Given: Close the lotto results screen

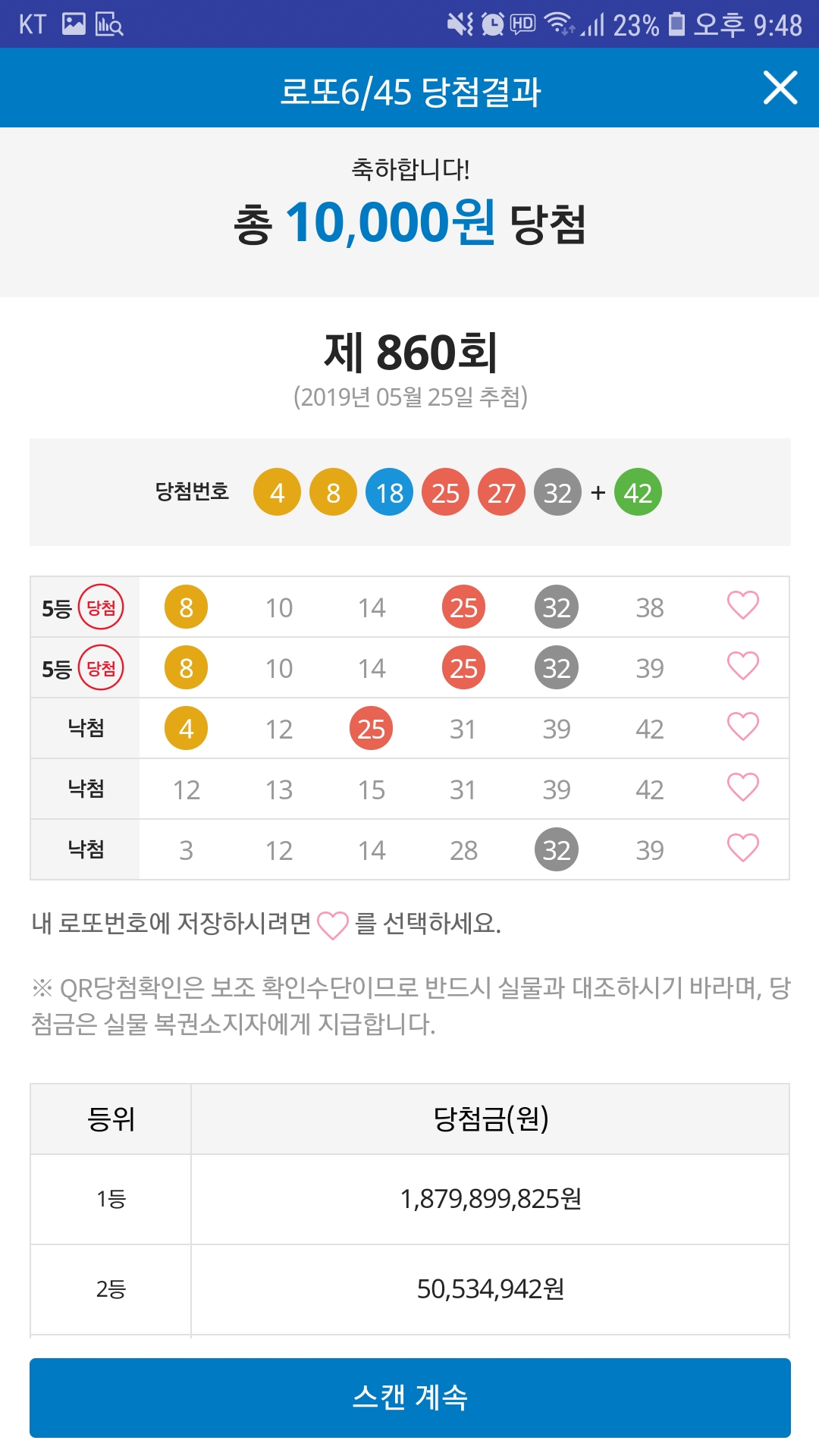Looking at the screenshot, I should 780,88.
